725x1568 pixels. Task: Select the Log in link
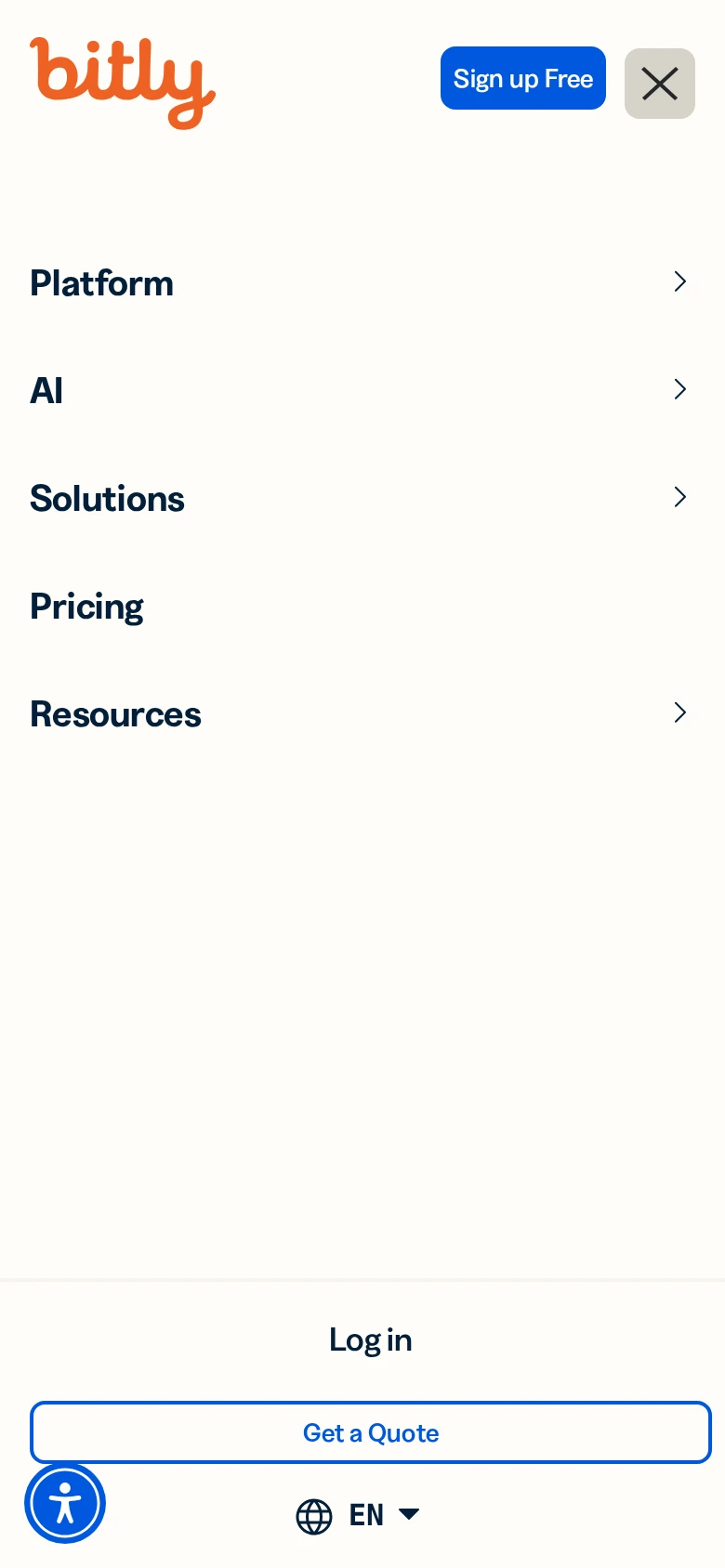click(x=371, y=1339)
